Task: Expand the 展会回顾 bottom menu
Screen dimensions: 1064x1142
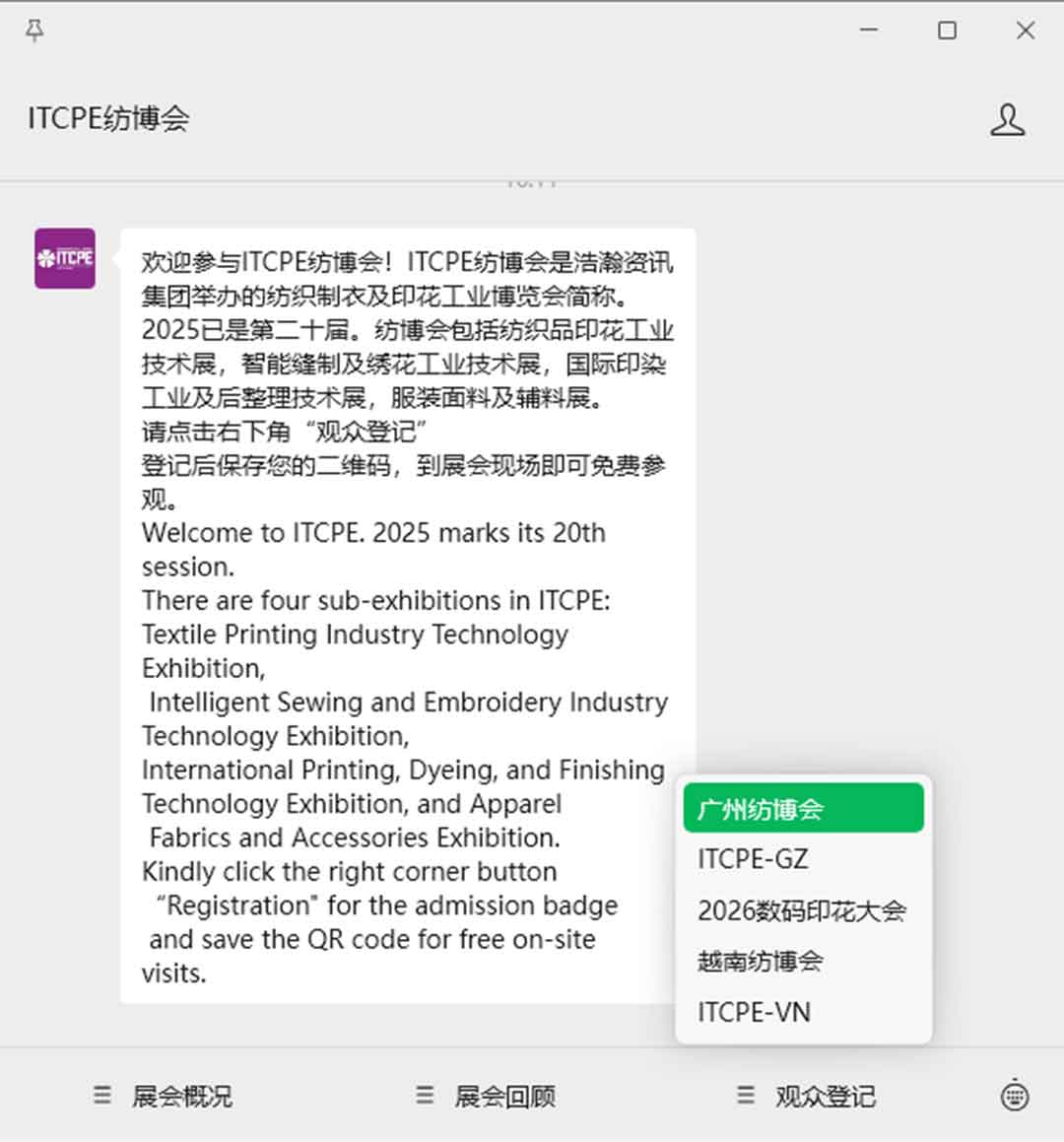Action: [486, 1096]
